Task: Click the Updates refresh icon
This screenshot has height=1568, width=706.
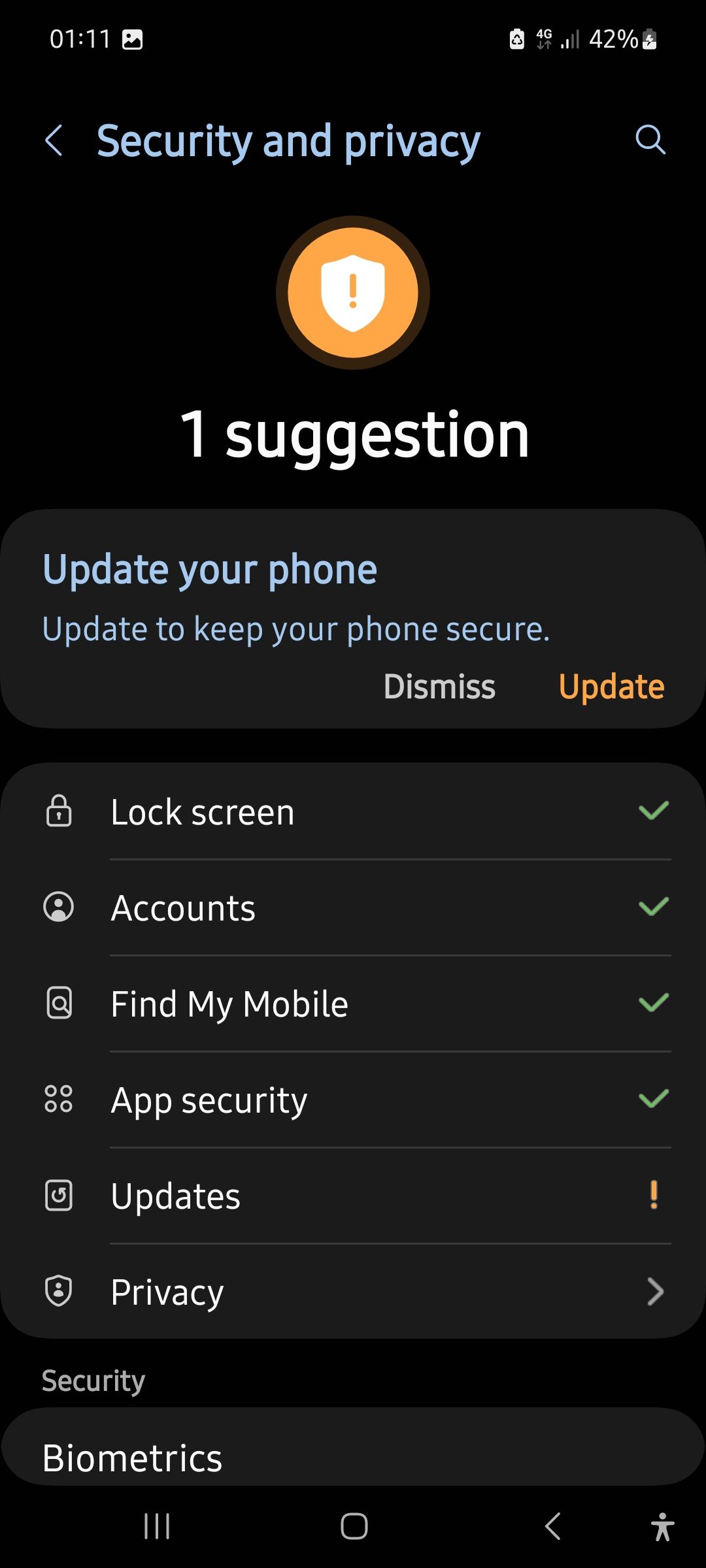Action: click(x=59, y=1196)
